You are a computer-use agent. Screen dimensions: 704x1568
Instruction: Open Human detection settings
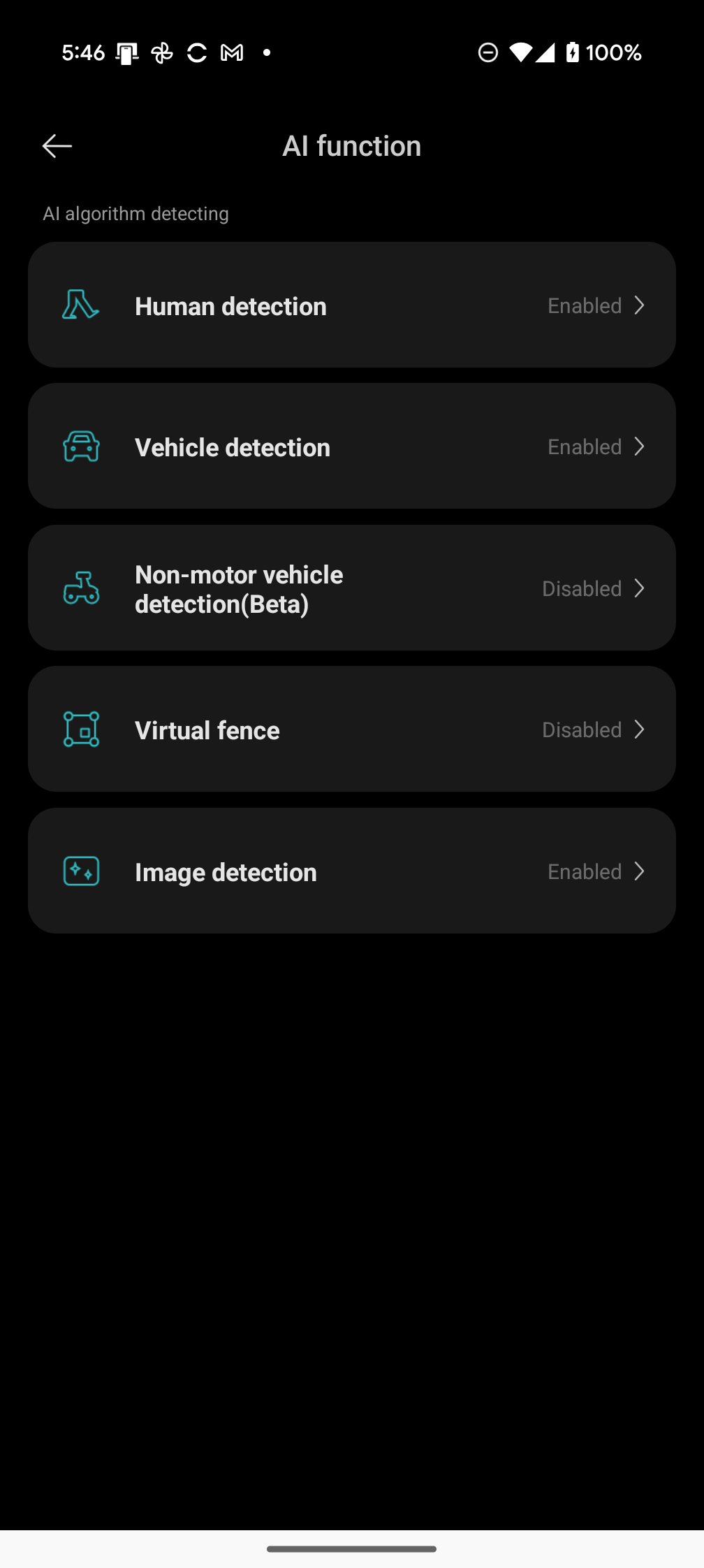coord(352,305)
